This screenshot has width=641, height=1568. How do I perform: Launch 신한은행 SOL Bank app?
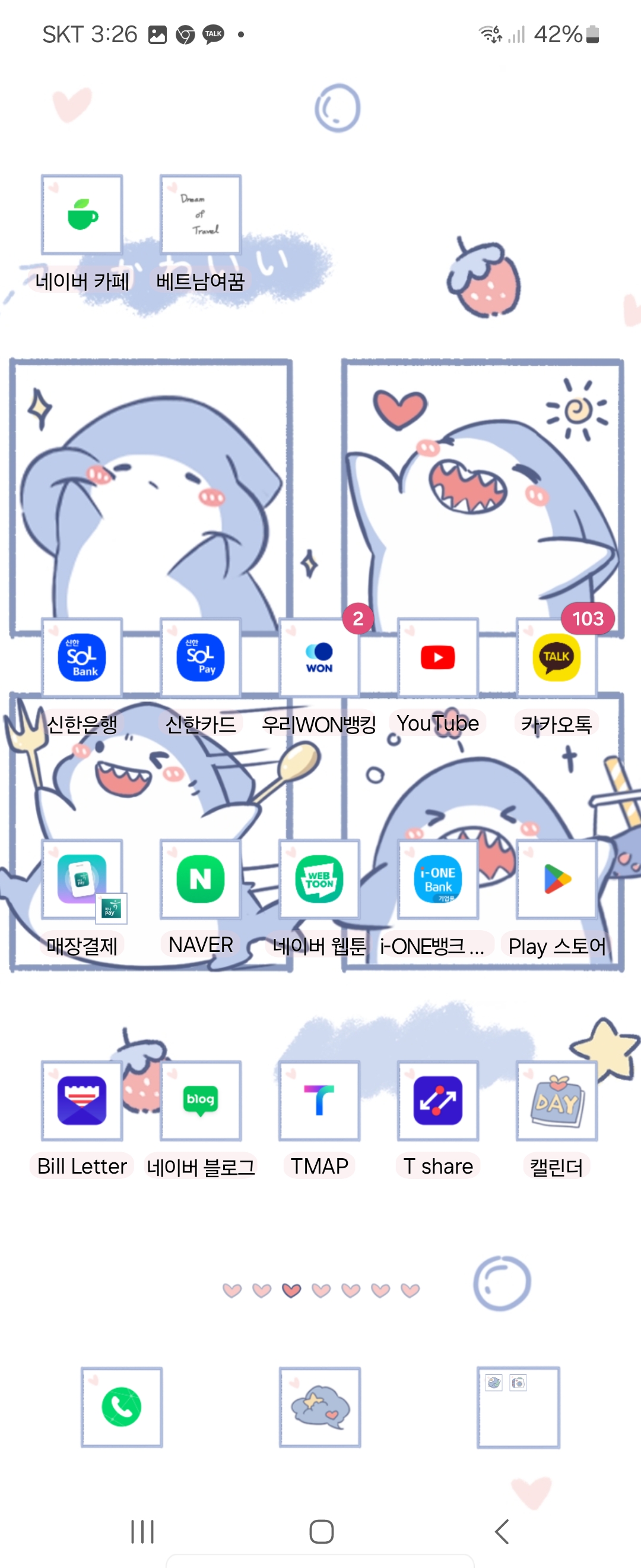[82, 657]
